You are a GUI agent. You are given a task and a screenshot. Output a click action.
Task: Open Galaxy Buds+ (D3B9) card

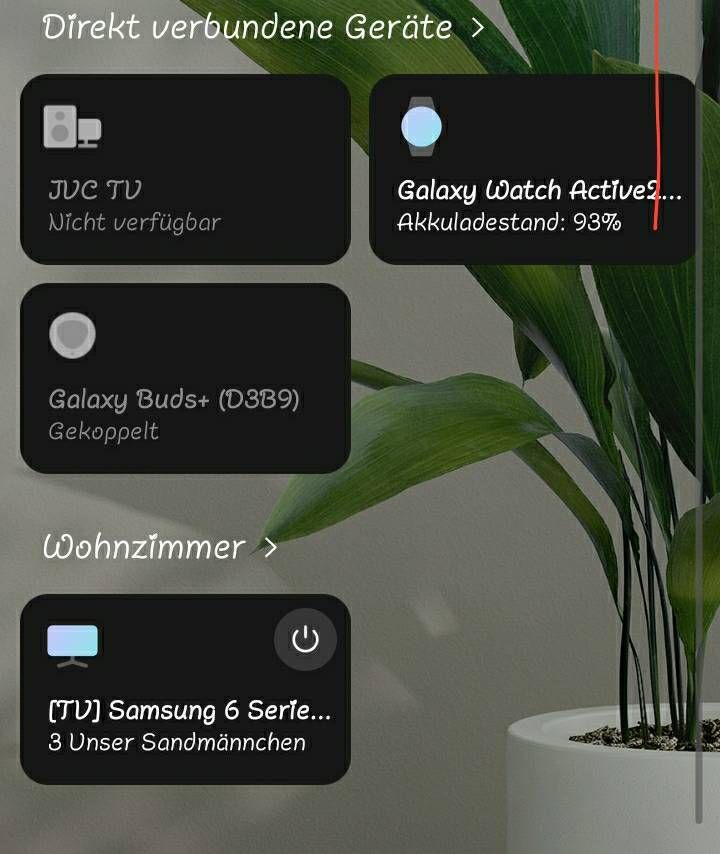click(185, 378)
